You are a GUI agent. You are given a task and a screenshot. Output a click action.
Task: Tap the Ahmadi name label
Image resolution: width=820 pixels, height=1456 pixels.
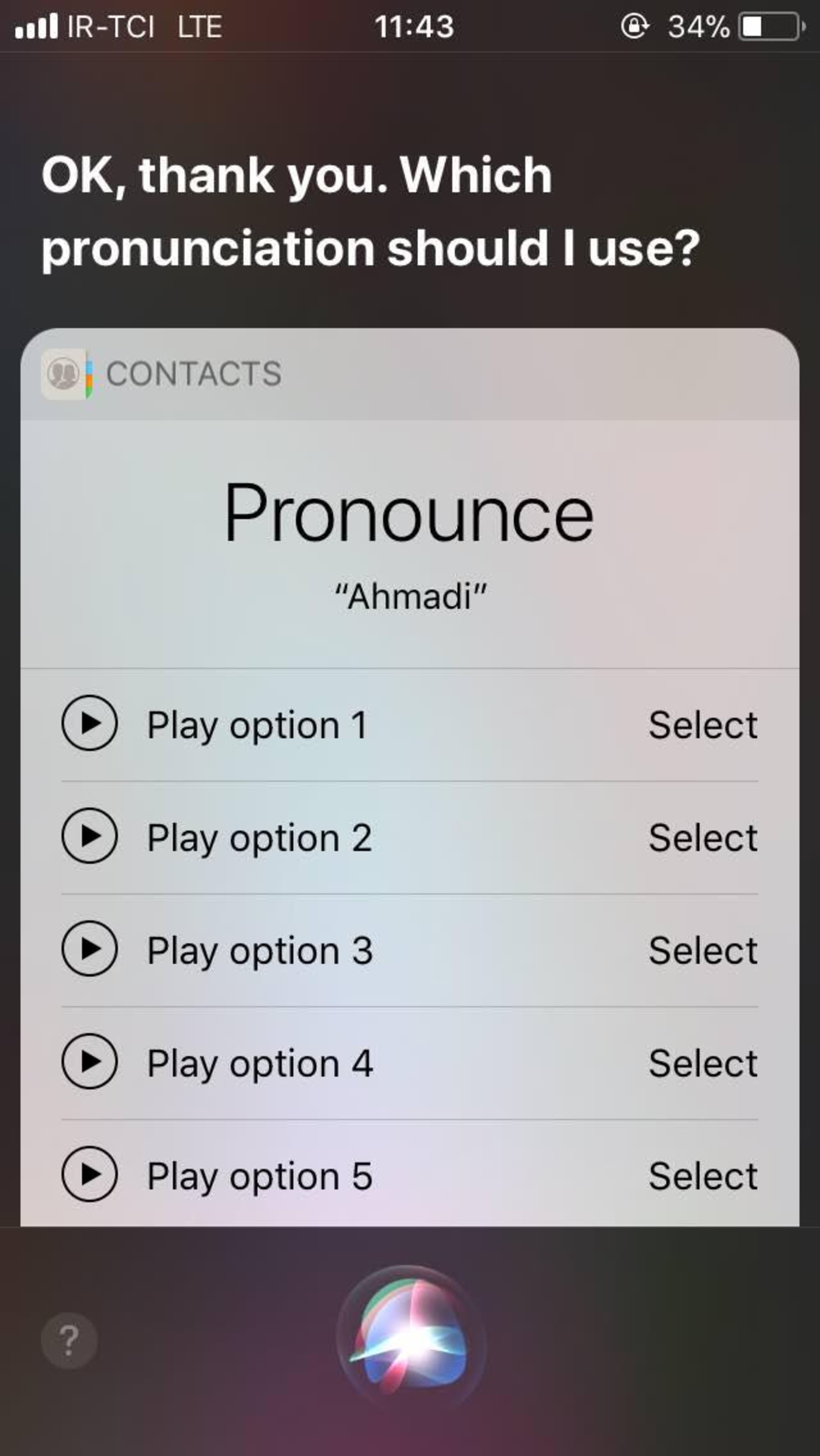pos(410,593)
